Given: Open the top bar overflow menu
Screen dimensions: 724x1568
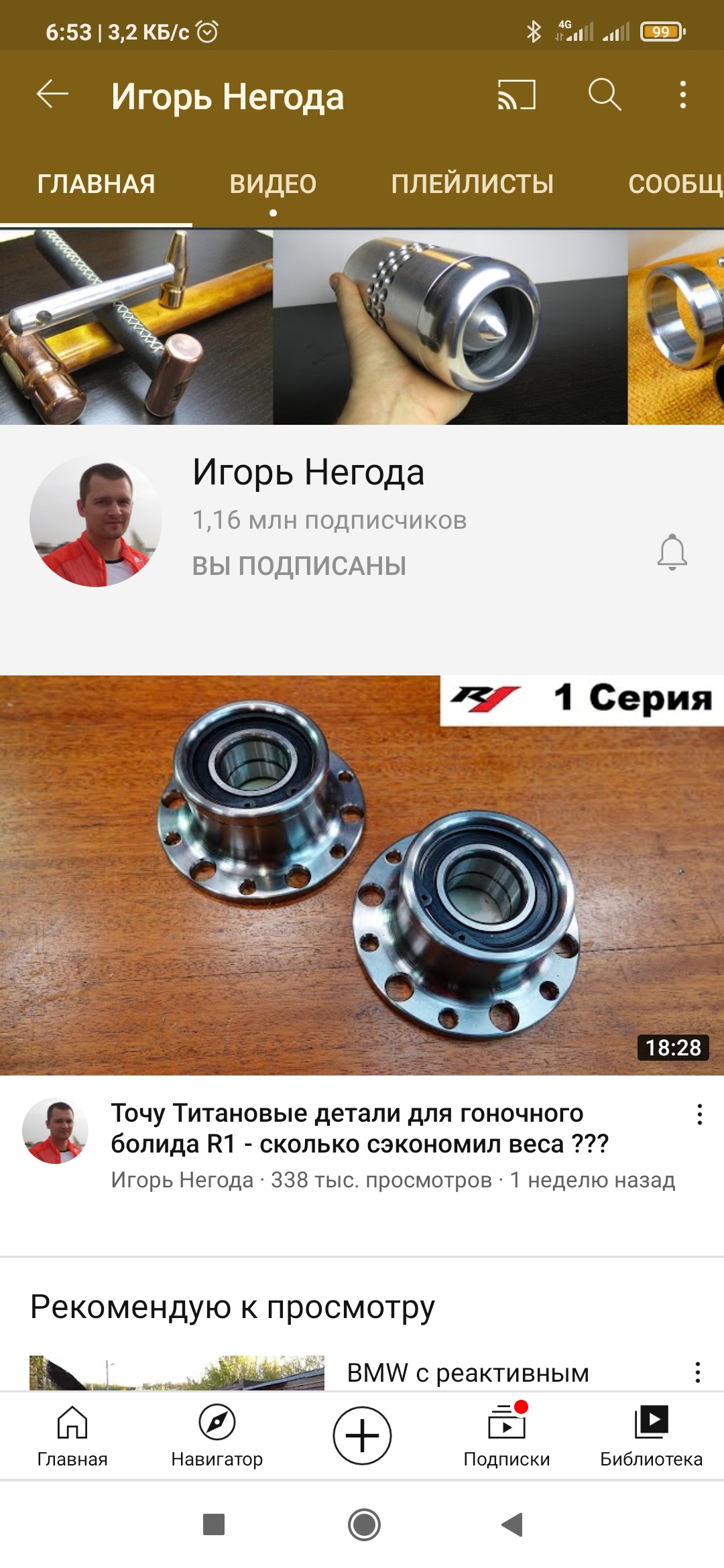Looking at the screenshot, I should click(682, 94).
